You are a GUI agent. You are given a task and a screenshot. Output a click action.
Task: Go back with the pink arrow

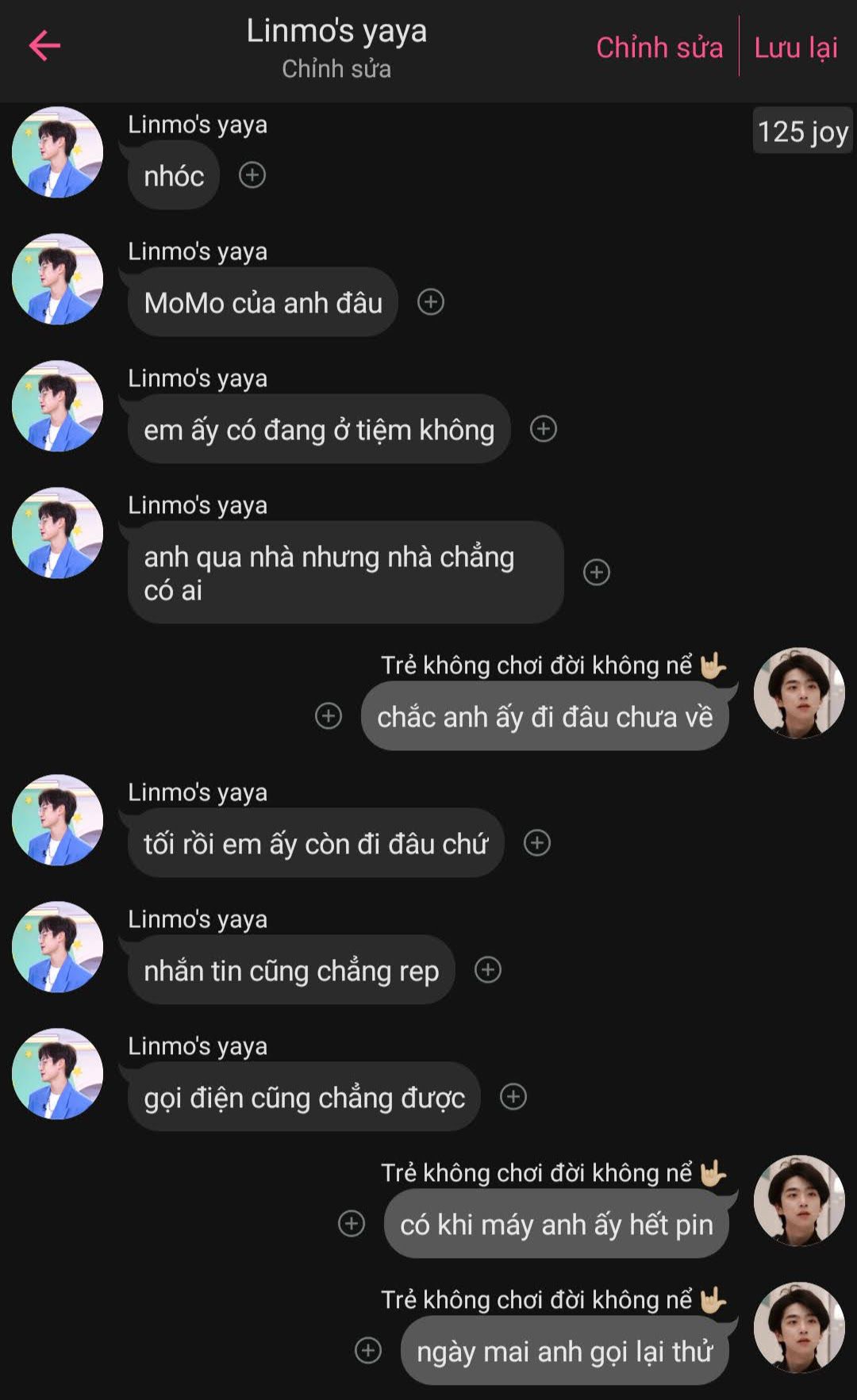click(44, 46)
